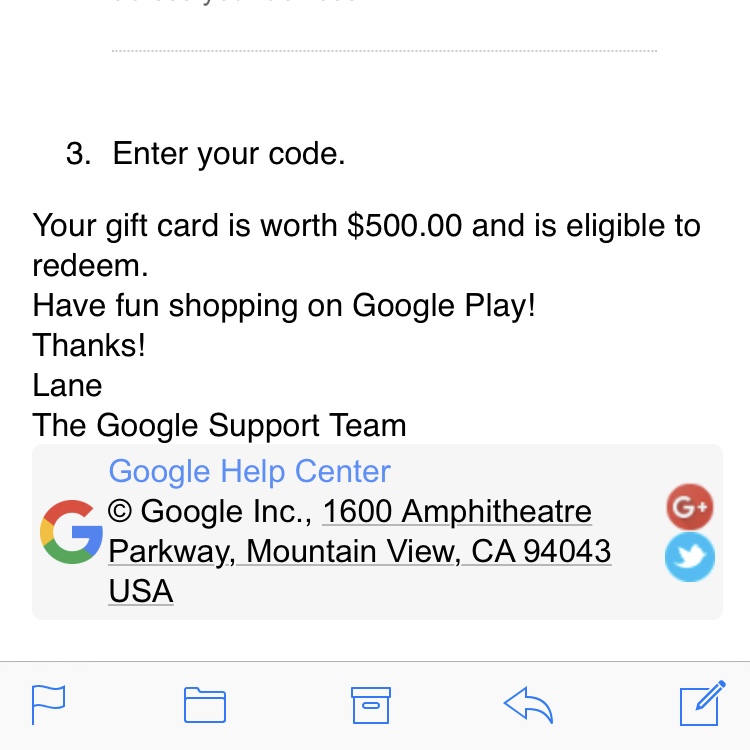Compose a new email
The width and height of the screenshot is (750, 750).
(x=702, y=703)
